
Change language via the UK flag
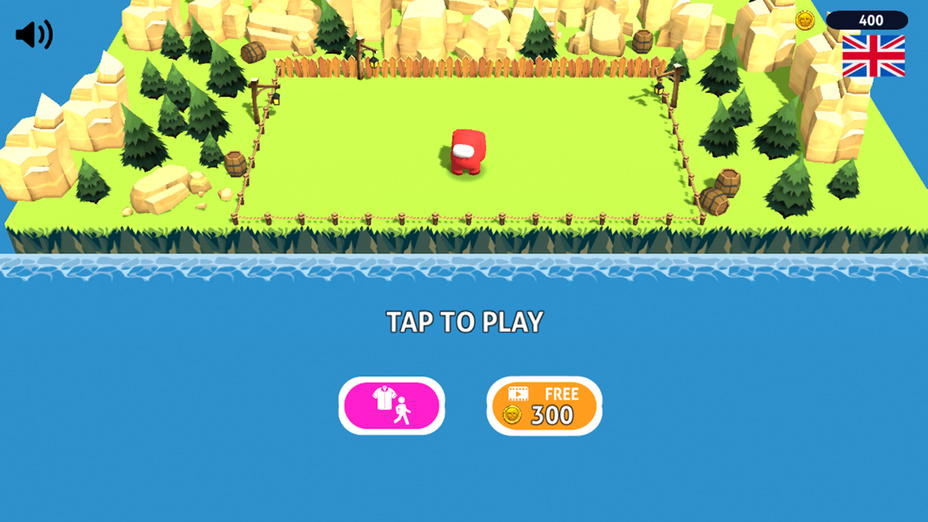coord(873,56)
